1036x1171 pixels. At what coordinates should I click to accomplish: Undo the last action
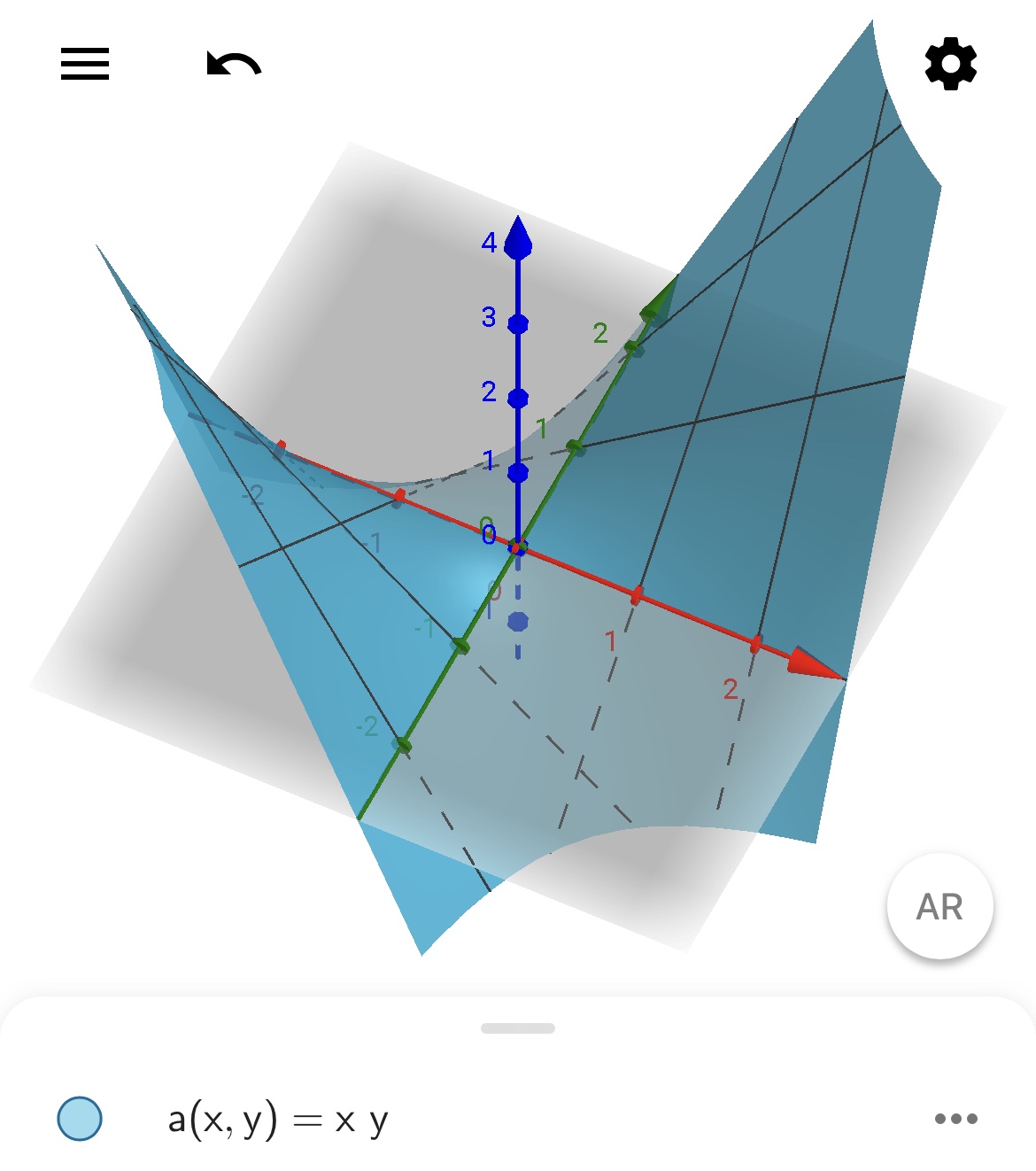[234, 65]
